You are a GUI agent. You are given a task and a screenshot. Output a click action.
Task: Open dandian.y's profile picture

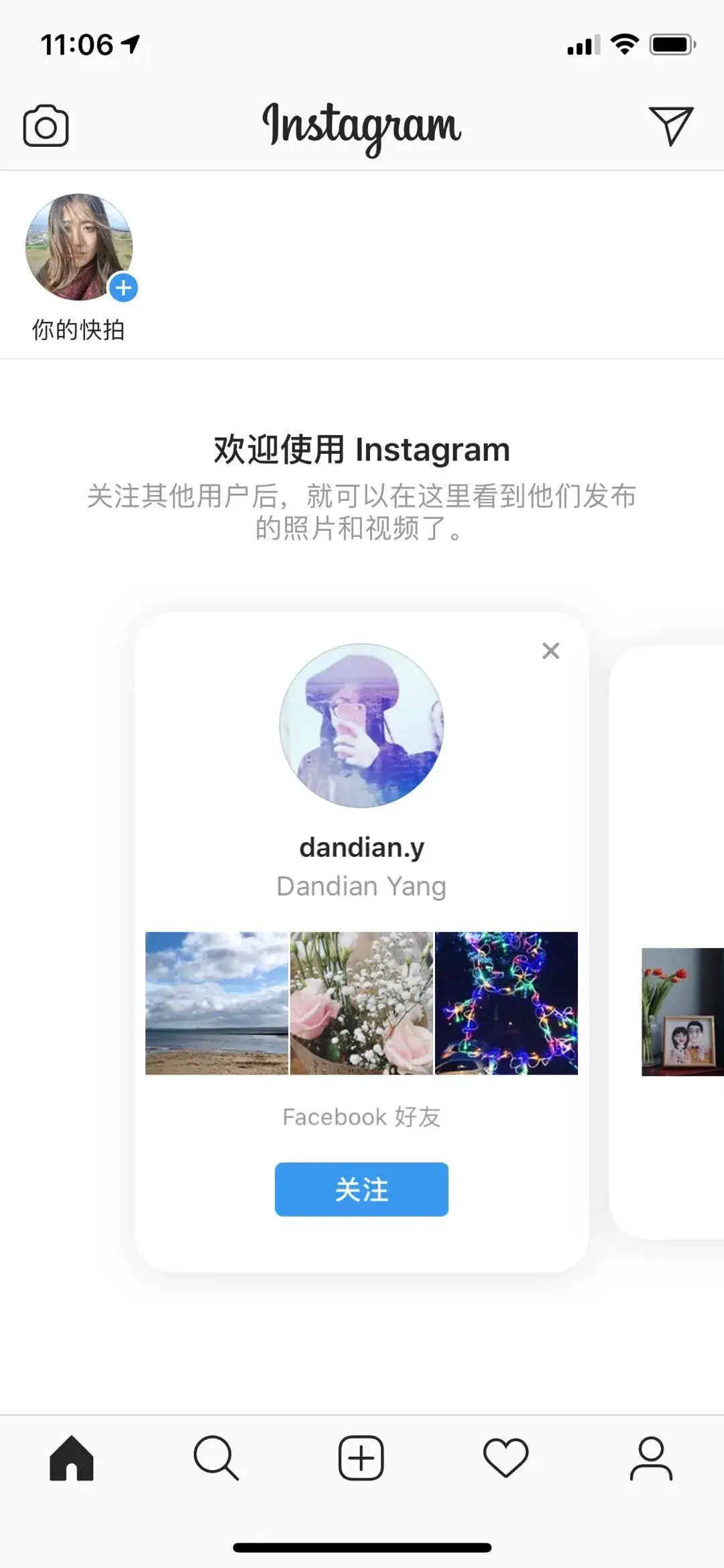(x=361, y=725)
